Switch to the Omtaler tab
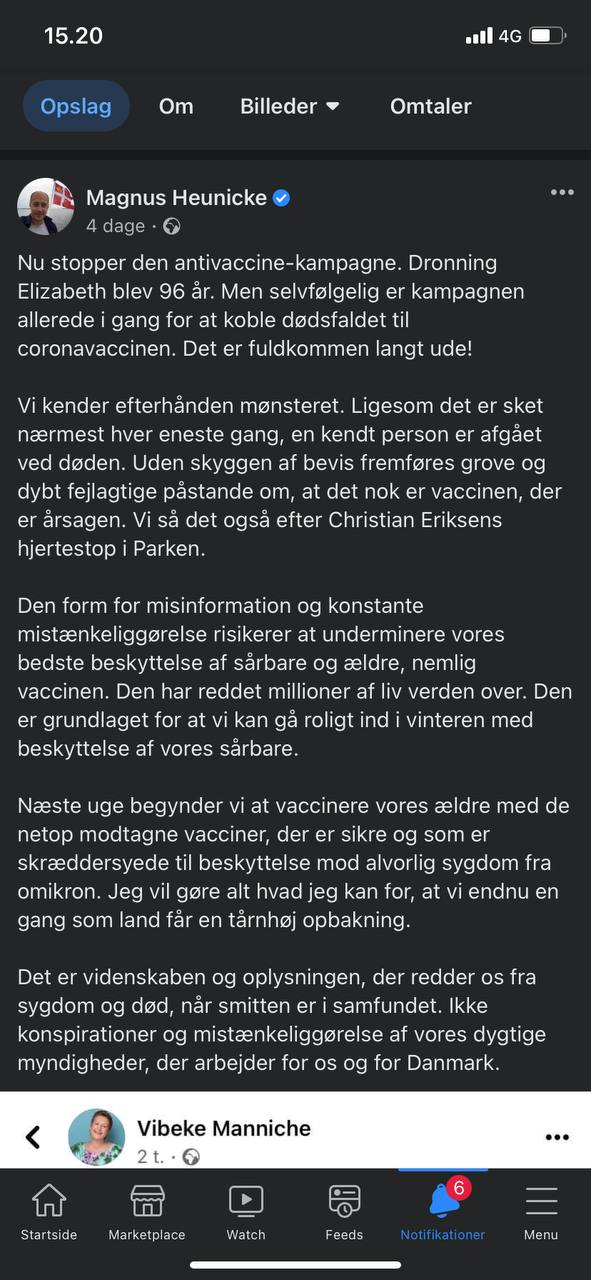Image resolution: width=591 pixels, height=1280 pixels. pyautogui.click(x=431, y=106)
